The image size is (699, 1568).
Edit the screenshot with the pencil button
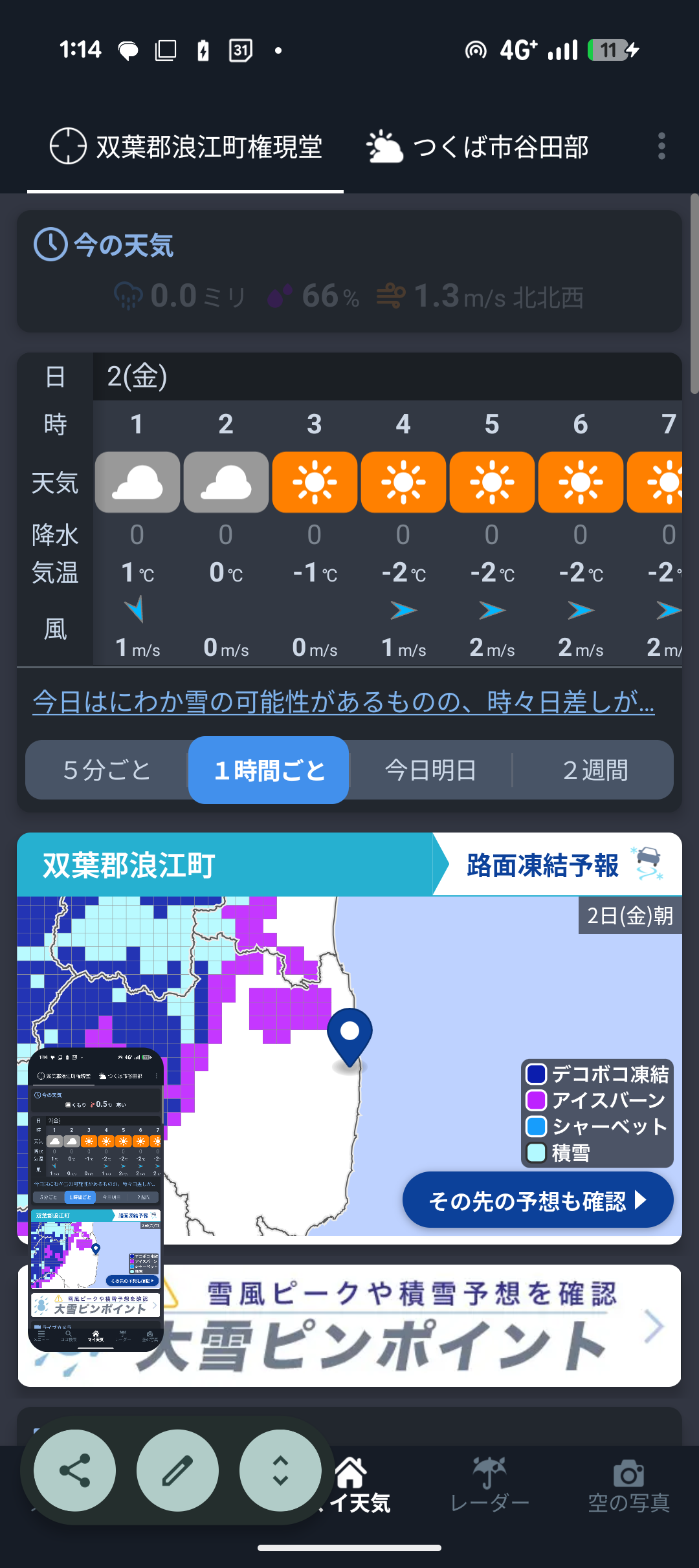177,1471
